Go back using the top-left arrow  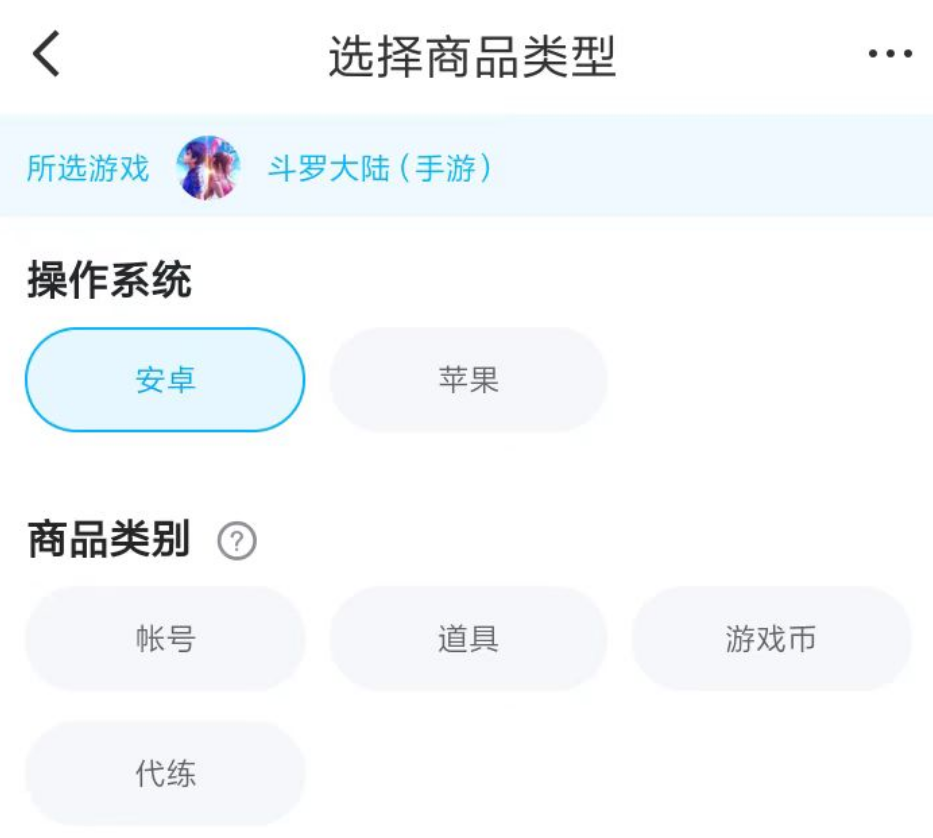click(47, 54)
